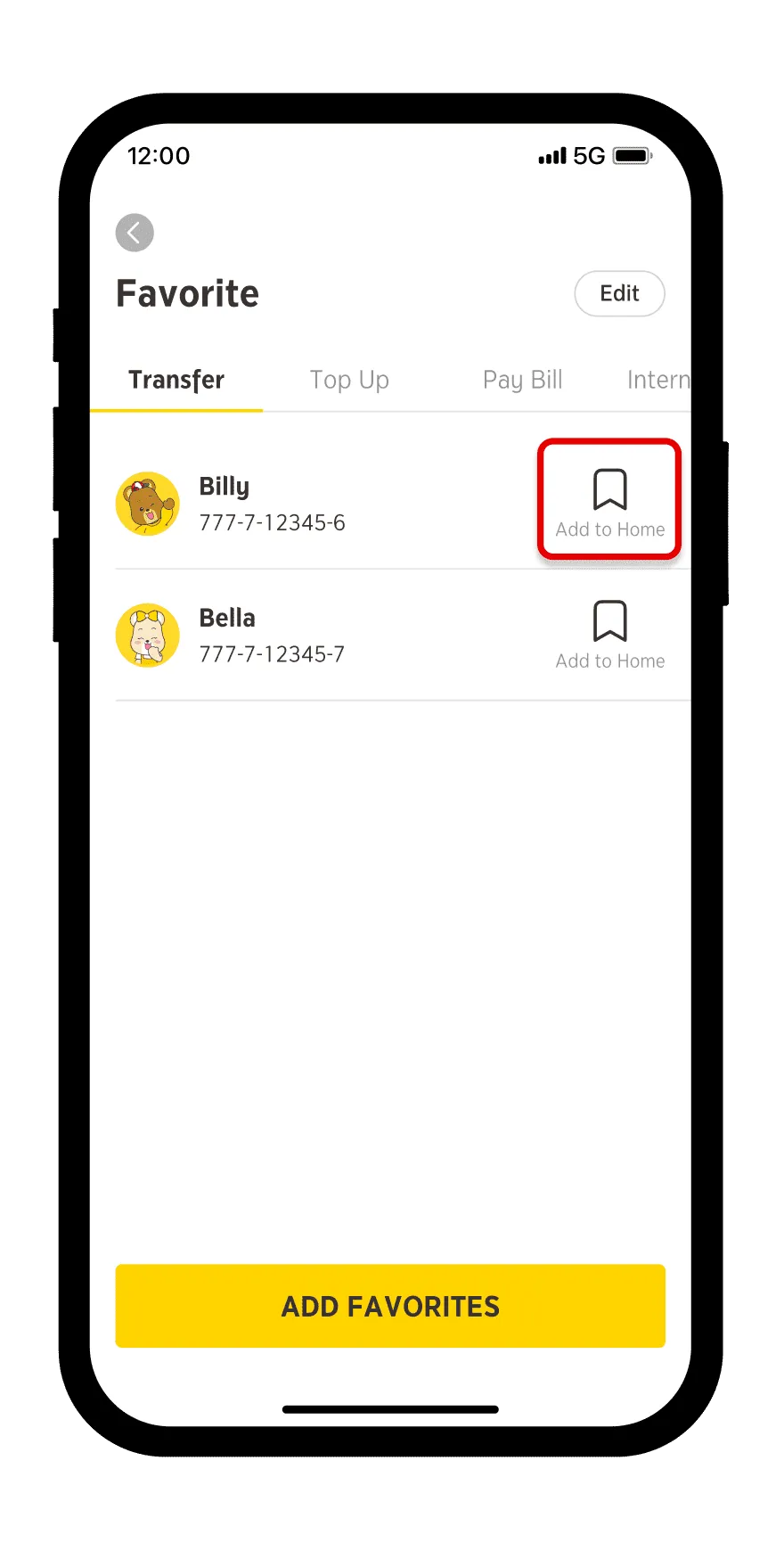Add Billy to Home with bookmark icon
Screen dimensions: 784x1551
pyautogui.click(x=610, y=503)
